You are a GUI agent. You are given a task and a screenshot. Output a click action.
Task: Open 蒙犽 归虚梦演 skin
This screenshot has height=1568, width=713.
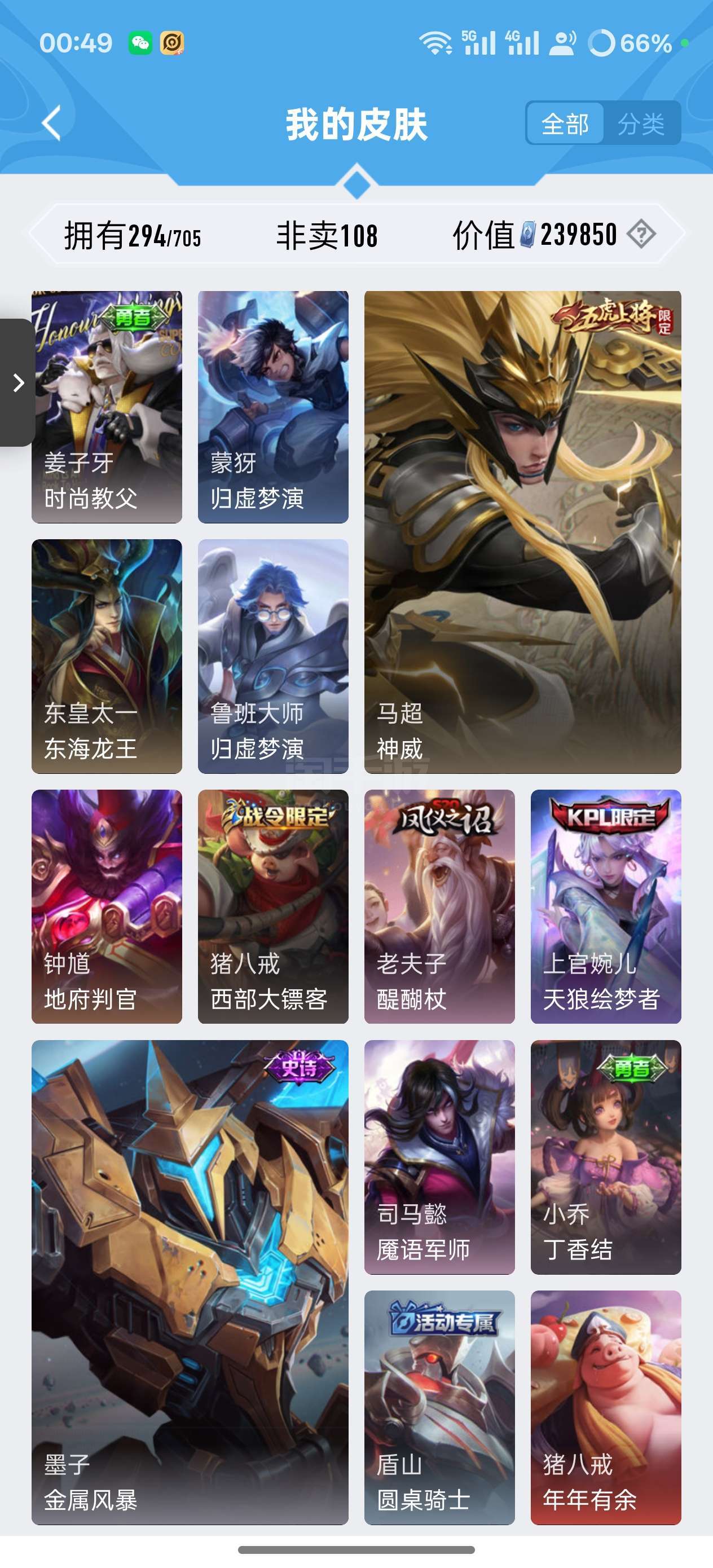pyautogui.click(x=273, y=407)
